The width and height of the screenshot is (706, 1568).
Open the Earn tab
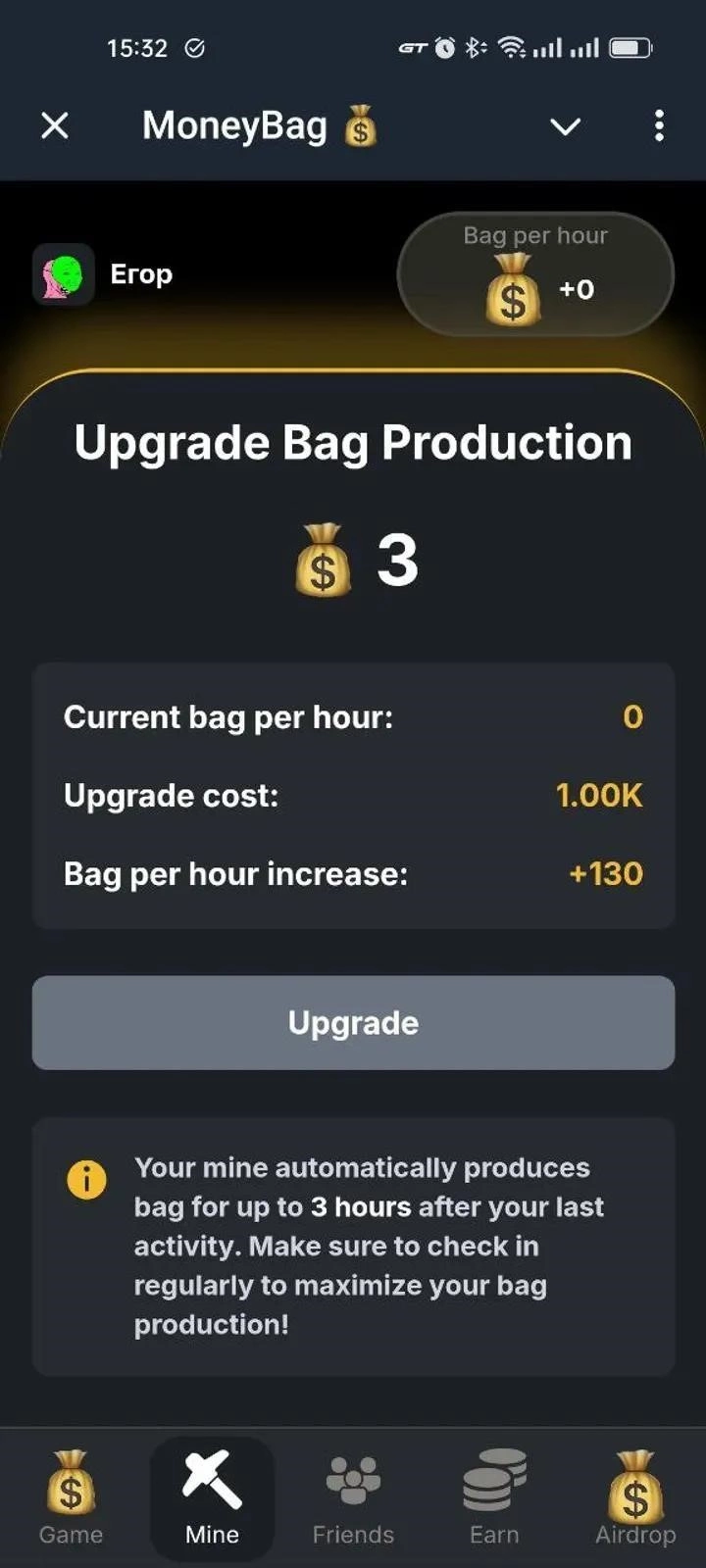click(494, 1497)
